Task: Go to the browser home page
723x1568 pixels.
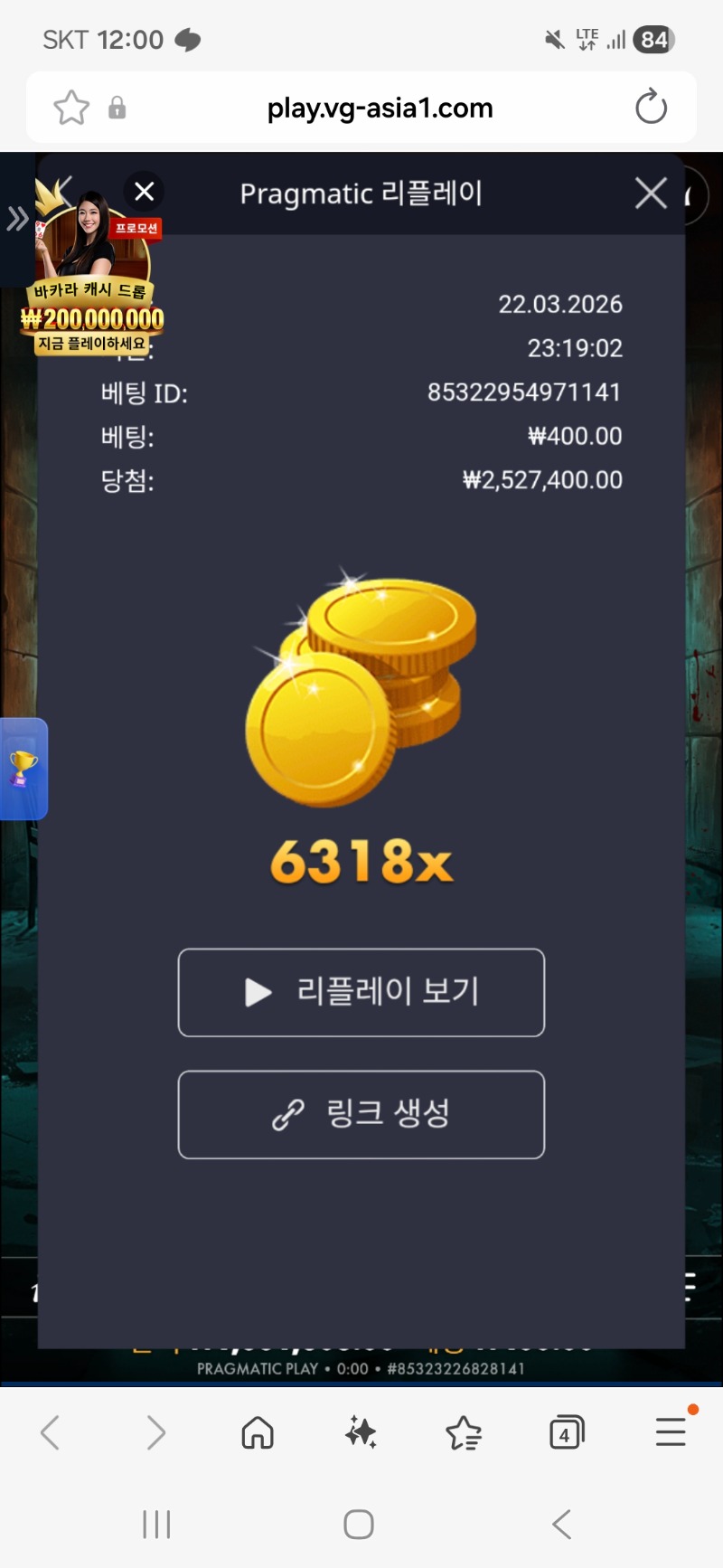Action: (258, 1432)
